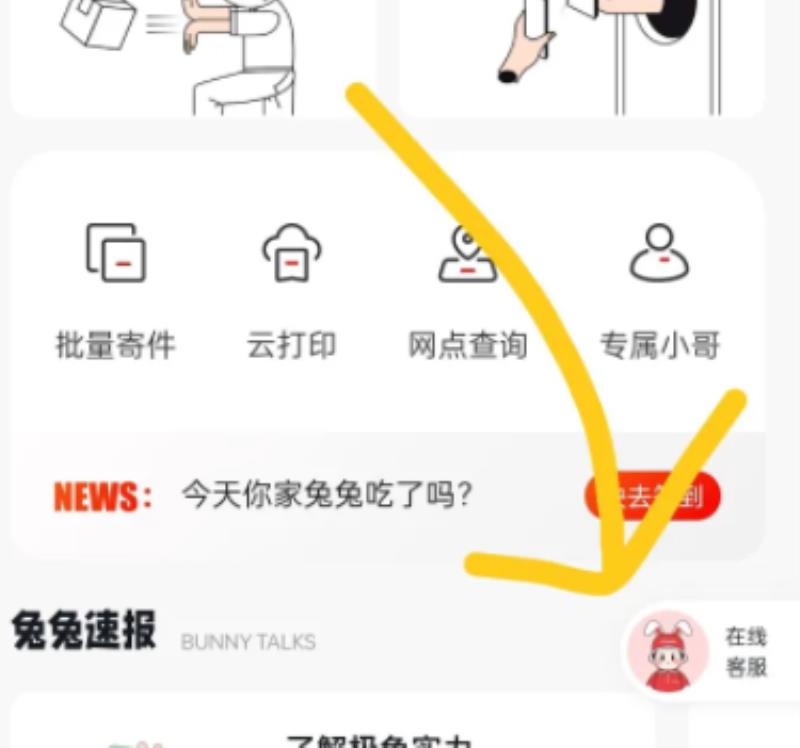Open 批量寄件 batch shipping
The height and width of the screenshot is (748, 800).
click(115, 285)
